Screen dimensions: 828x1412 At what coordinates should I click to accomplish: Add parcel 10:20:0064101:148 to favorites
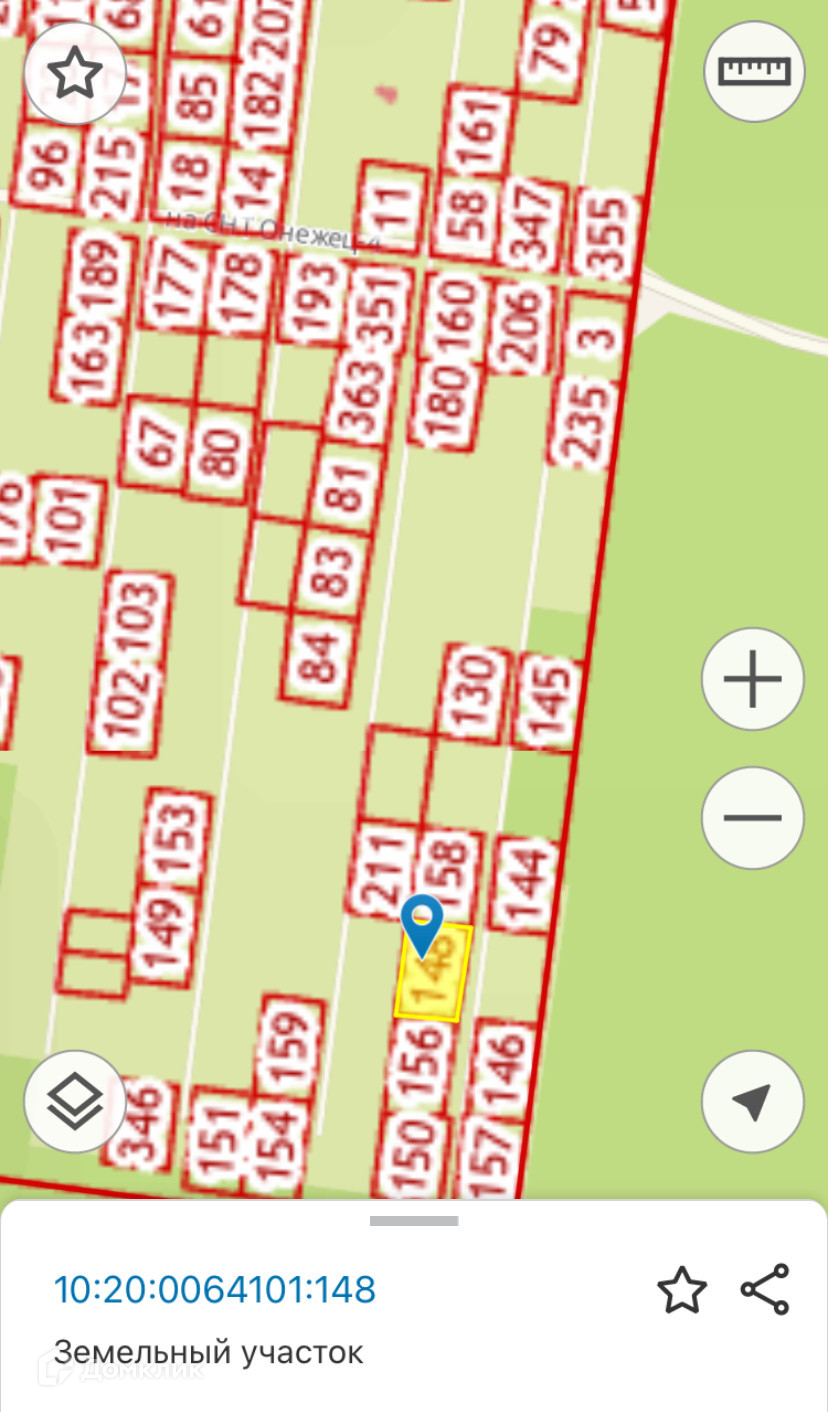pyautogui.click(x=682, y=1290)
